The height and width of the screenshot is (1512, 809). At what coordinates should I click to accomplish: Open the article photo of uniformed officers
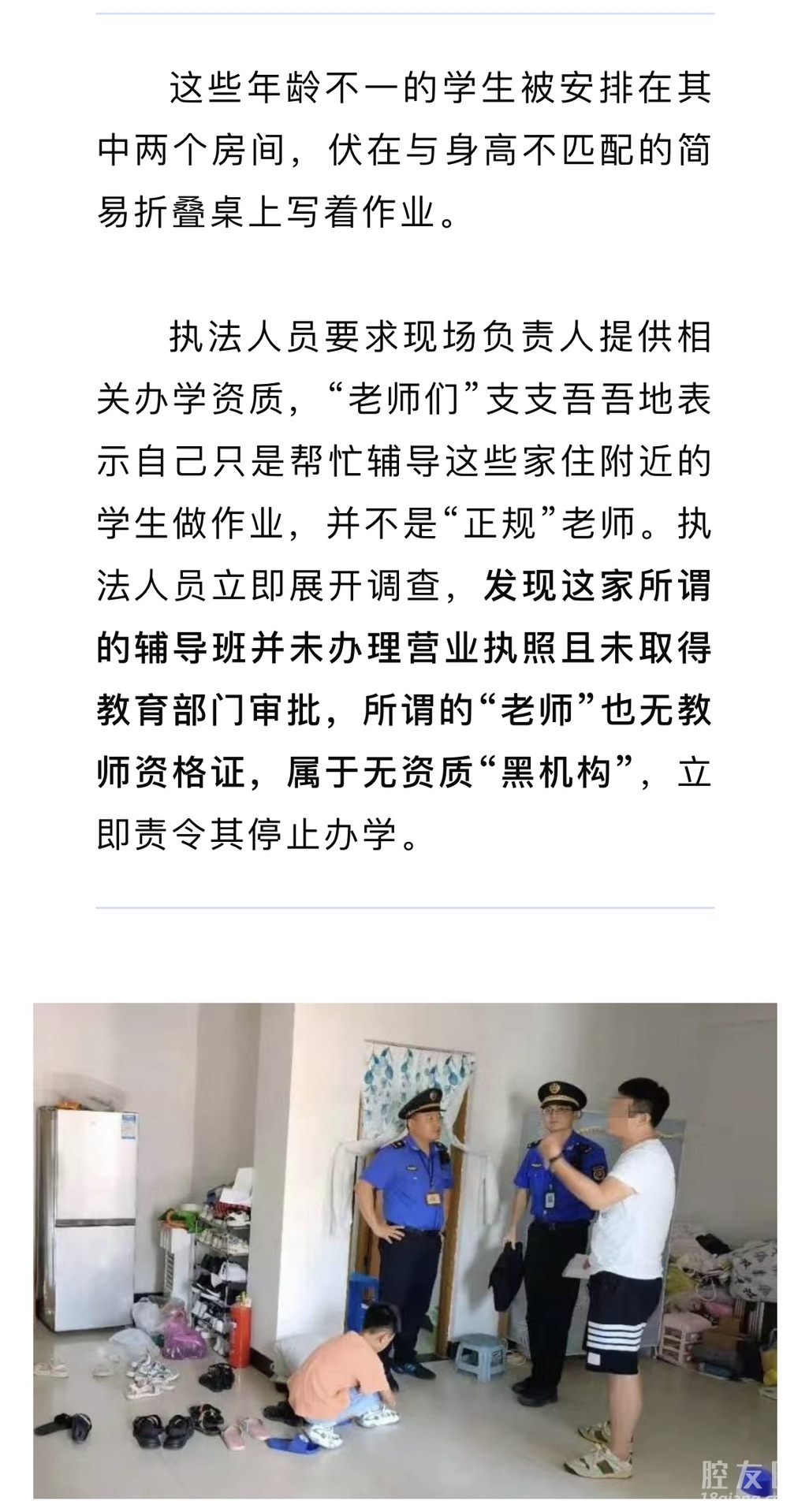tap(404, 1249)
